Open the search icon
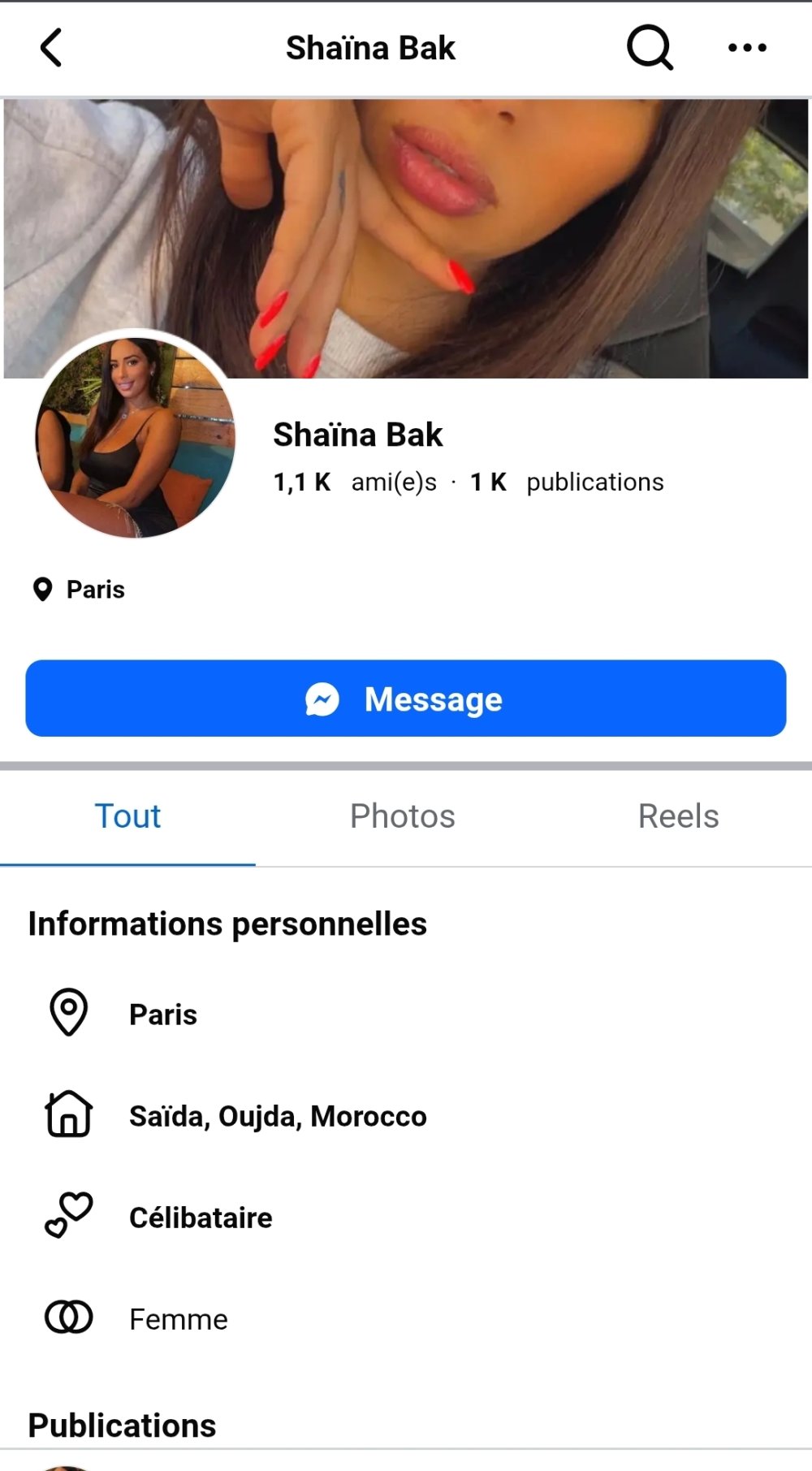 (x=648, y=47)
